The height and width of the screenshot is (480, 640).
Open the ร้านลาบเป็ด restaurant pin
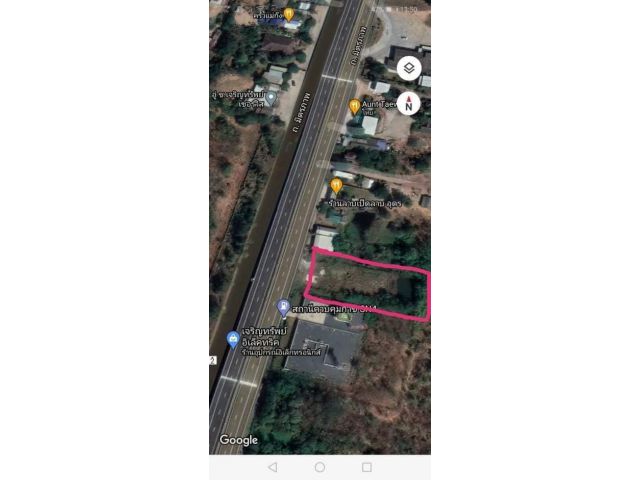[336, 185]
